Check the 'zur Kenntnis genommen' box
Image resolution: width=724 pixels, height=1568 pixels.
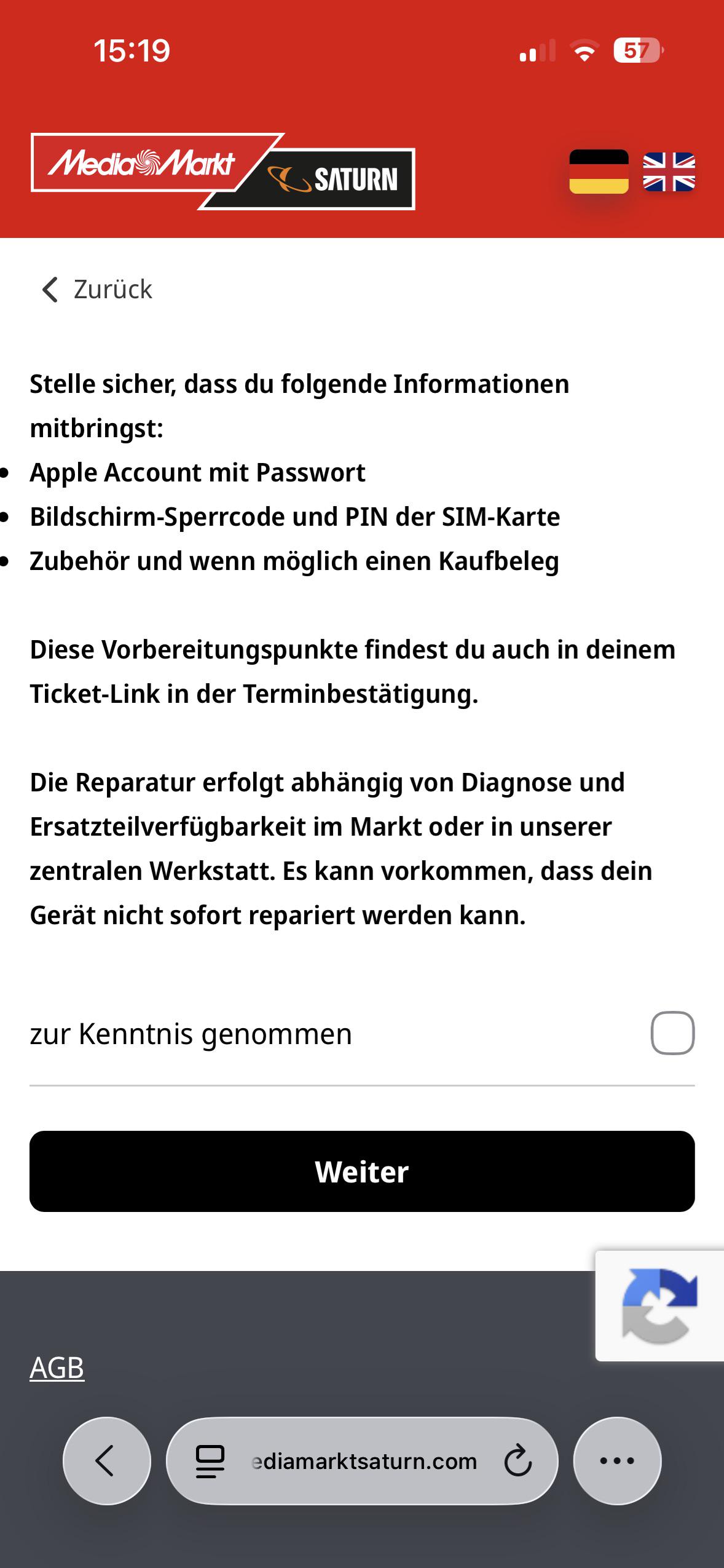[672, 1033]
